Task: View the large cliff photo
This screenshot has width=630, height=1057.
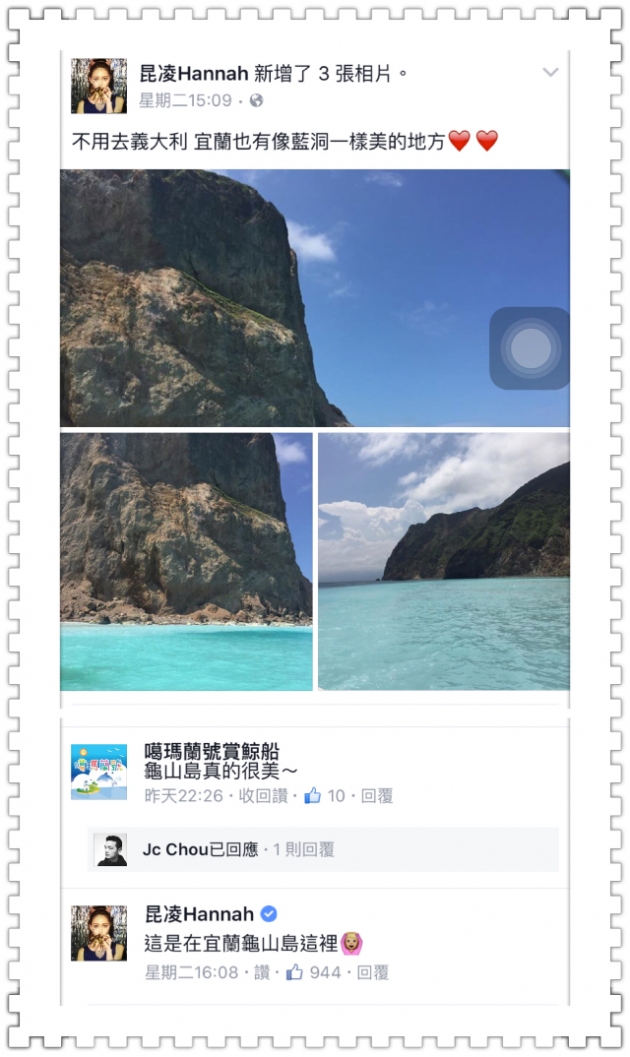Action: point(270,297)
